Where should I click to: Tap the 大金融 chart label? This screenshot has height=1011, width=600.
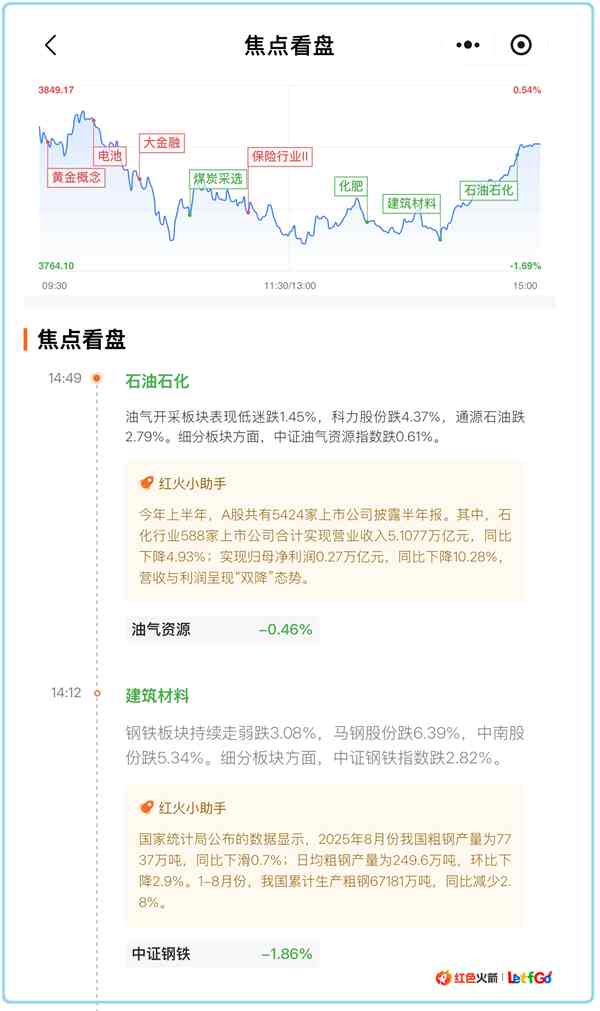pyautogui.click(x=163, y=143)
